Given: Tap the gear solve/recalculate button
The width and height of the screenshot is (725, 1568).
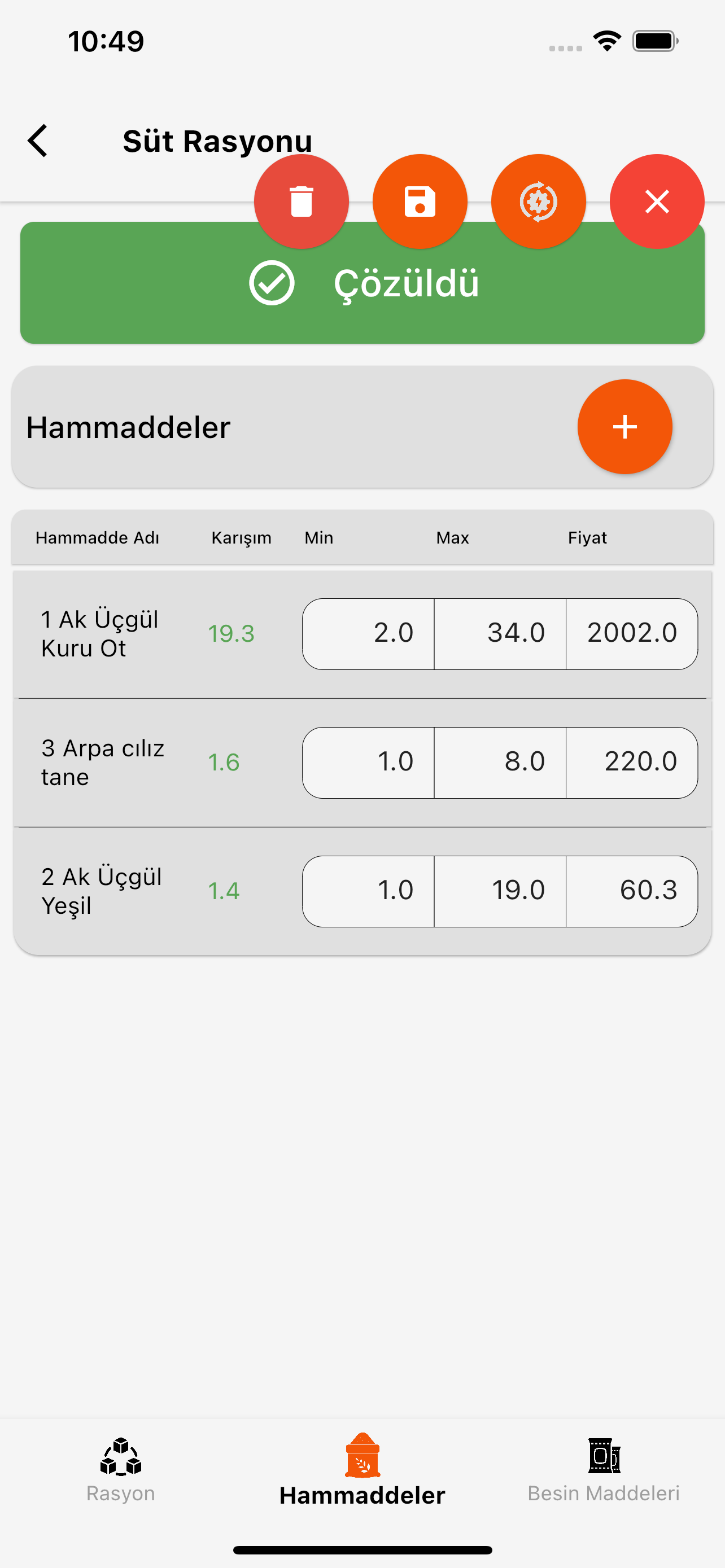Looking at the screenshot, I should [x=539, y=202].
